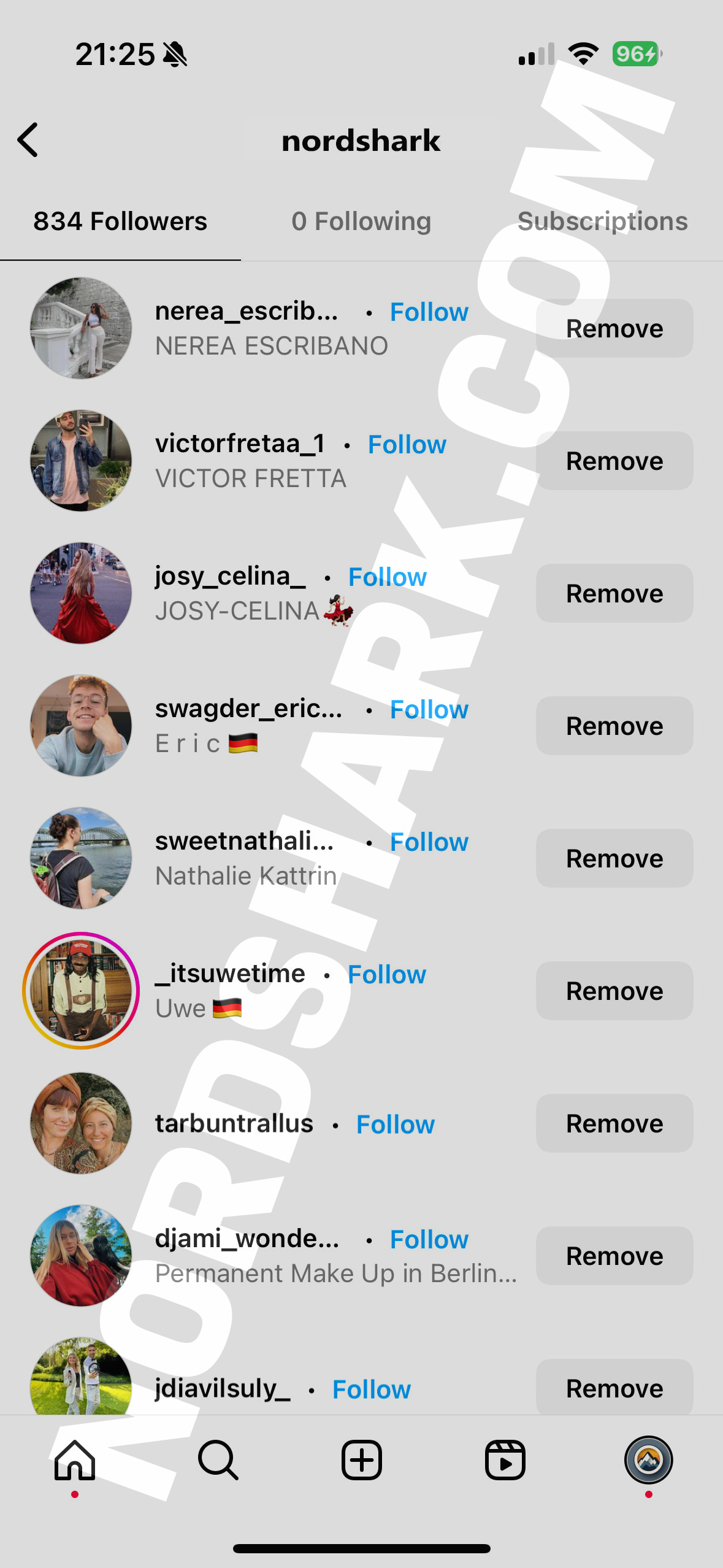Open the Subscriptions tab
Viewport: 723px width, 1568px height.
tap(602, 221)
